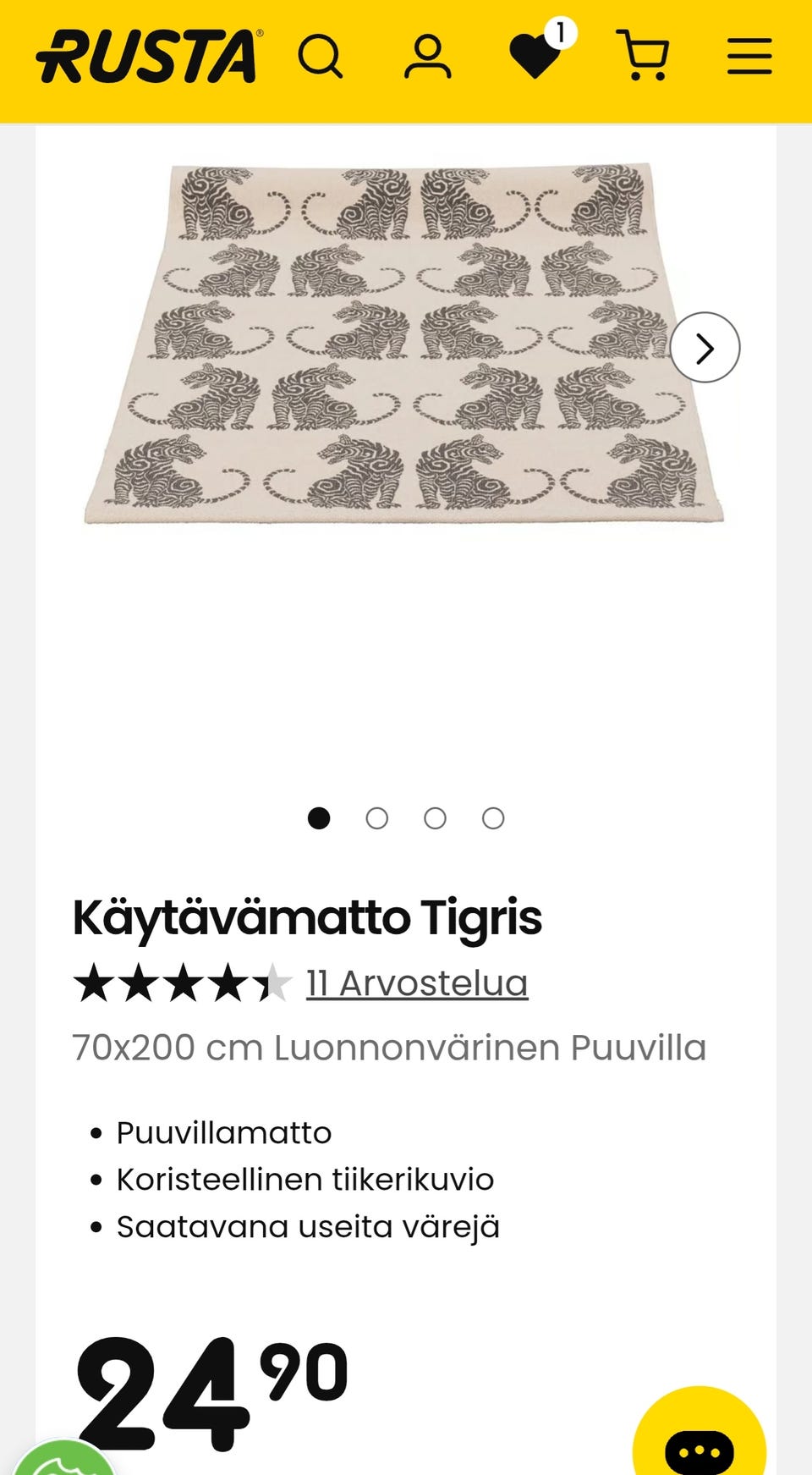This screenshot has height=1475, width=812.
Task: Select the second carousel indicator dot
Action: (x=378, y=818)
